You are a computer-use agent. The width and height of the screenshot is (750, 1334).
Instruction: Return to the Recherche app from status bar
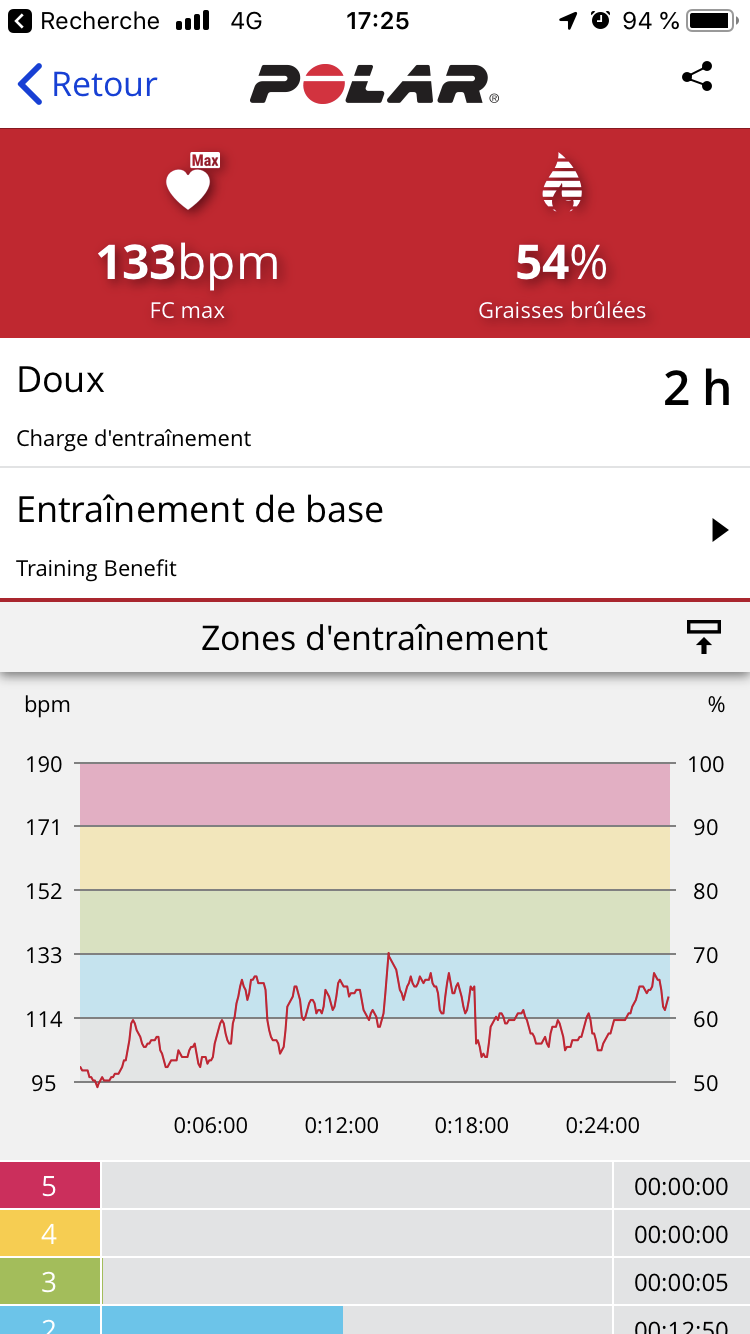coord(85,20)
